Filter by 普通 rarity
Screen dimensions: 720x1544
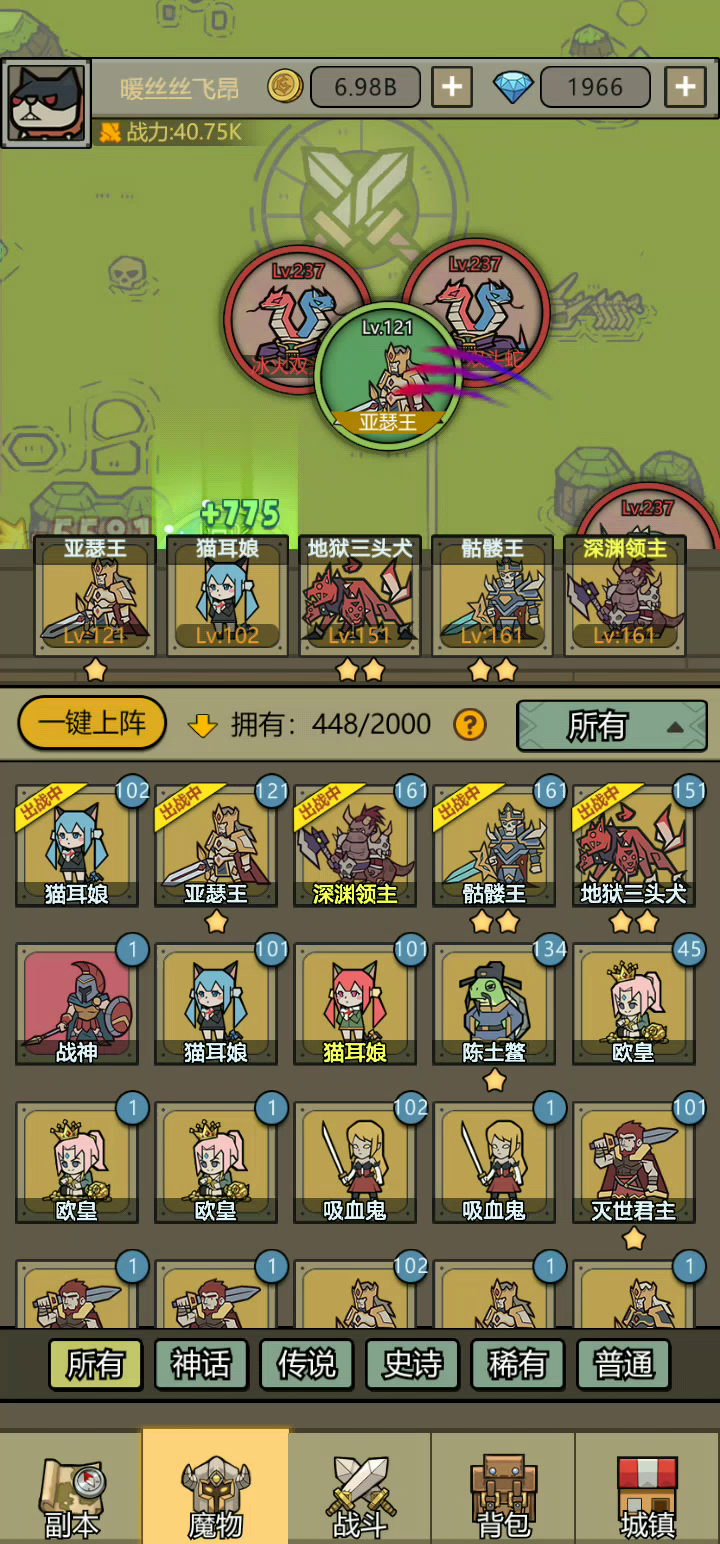[624, 1364]
